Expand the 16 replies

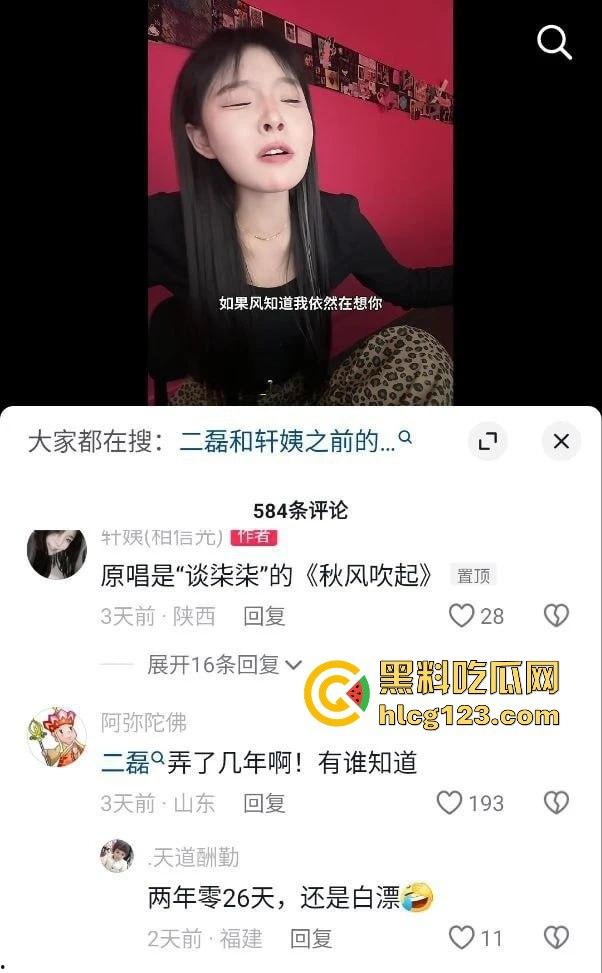click(x=224, y=664)
